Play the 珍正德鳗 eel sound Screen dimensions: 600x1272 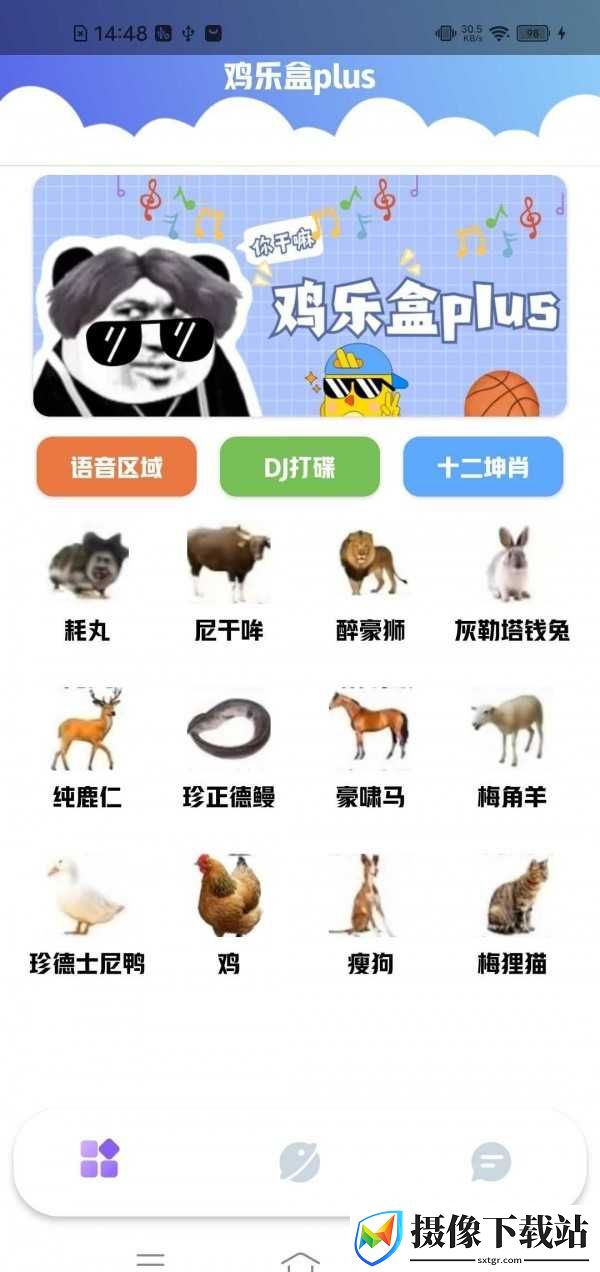229,750
